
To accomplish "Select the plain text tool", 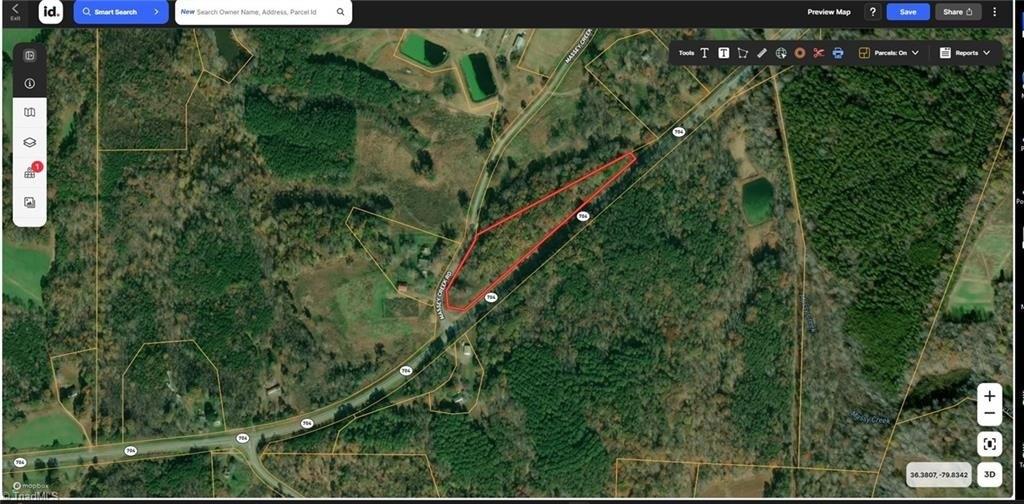I will click(704, 53).
